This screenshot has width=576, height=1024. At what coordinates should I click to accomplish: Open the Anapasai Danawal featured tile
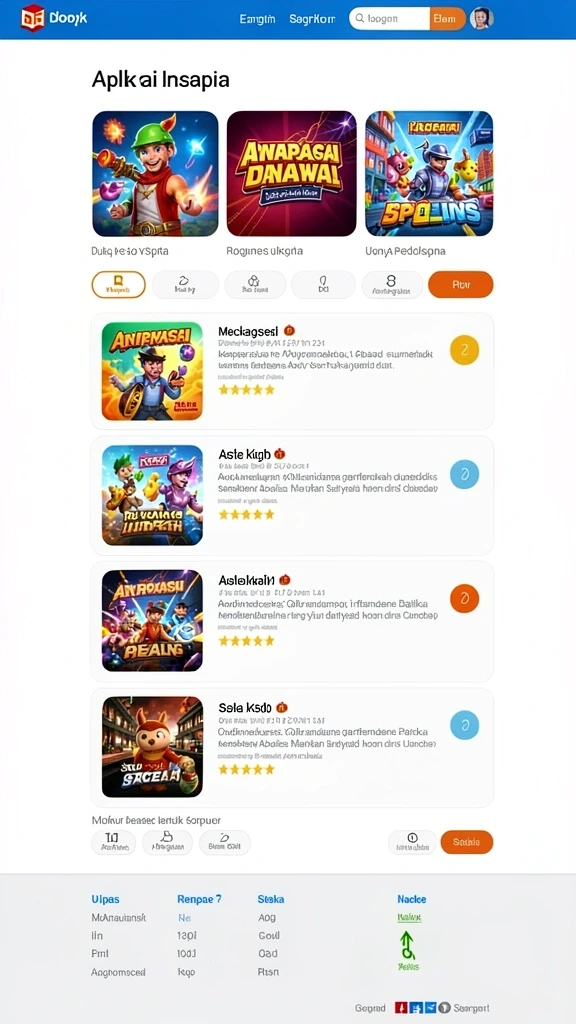[x=291, y=174]
